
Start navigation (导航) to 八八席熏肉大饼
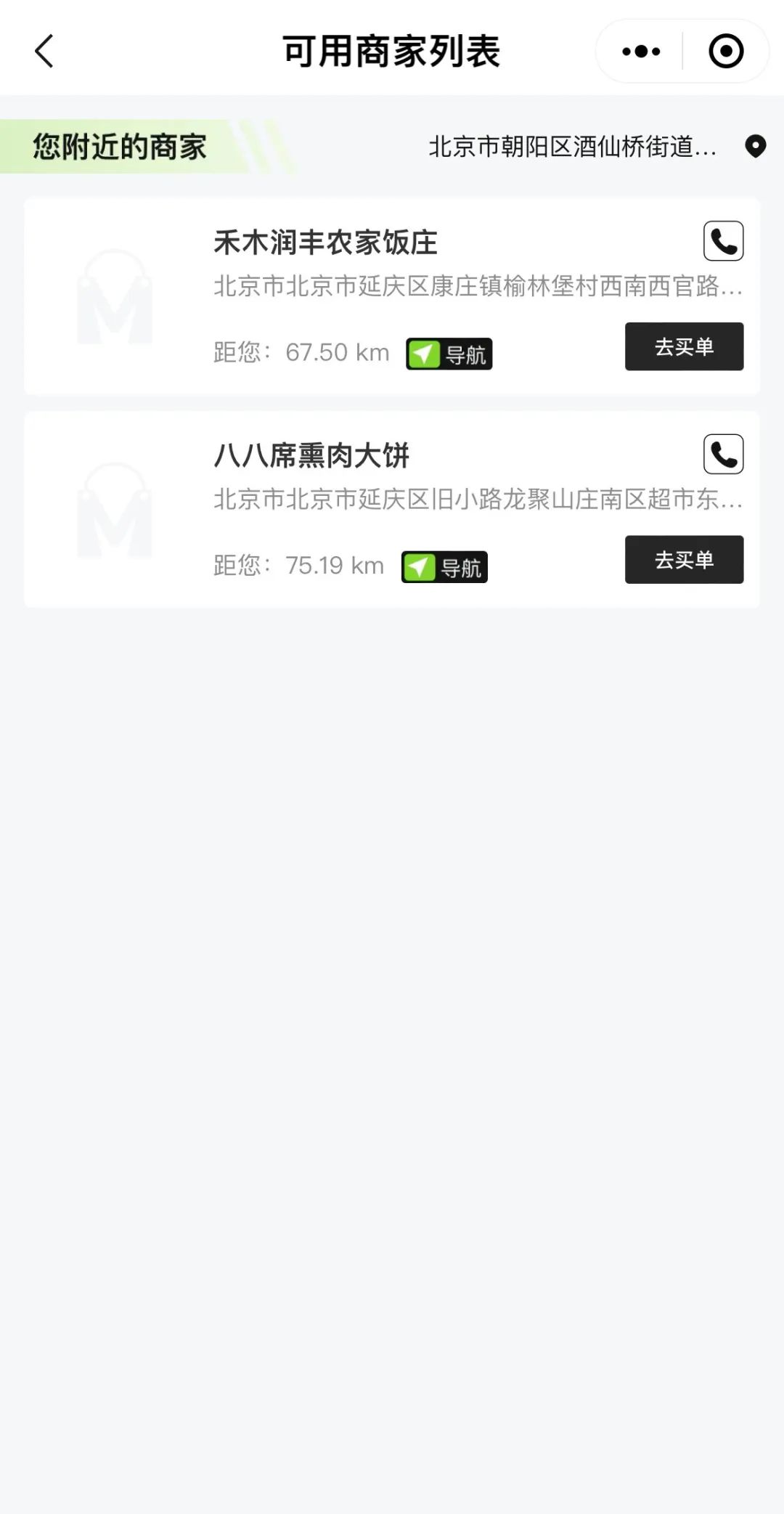tap(444, 567)
